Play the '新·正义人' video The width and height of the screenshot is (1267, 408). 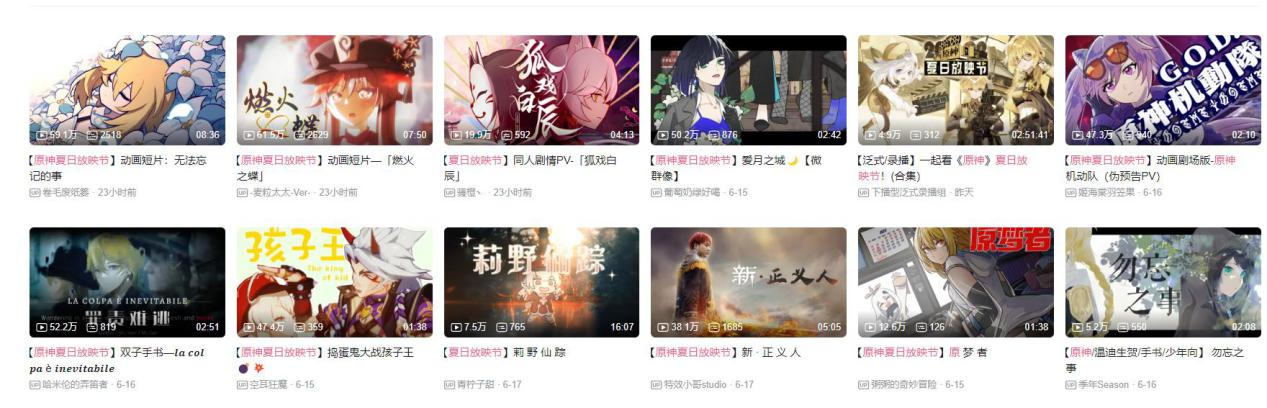(748, 282)
